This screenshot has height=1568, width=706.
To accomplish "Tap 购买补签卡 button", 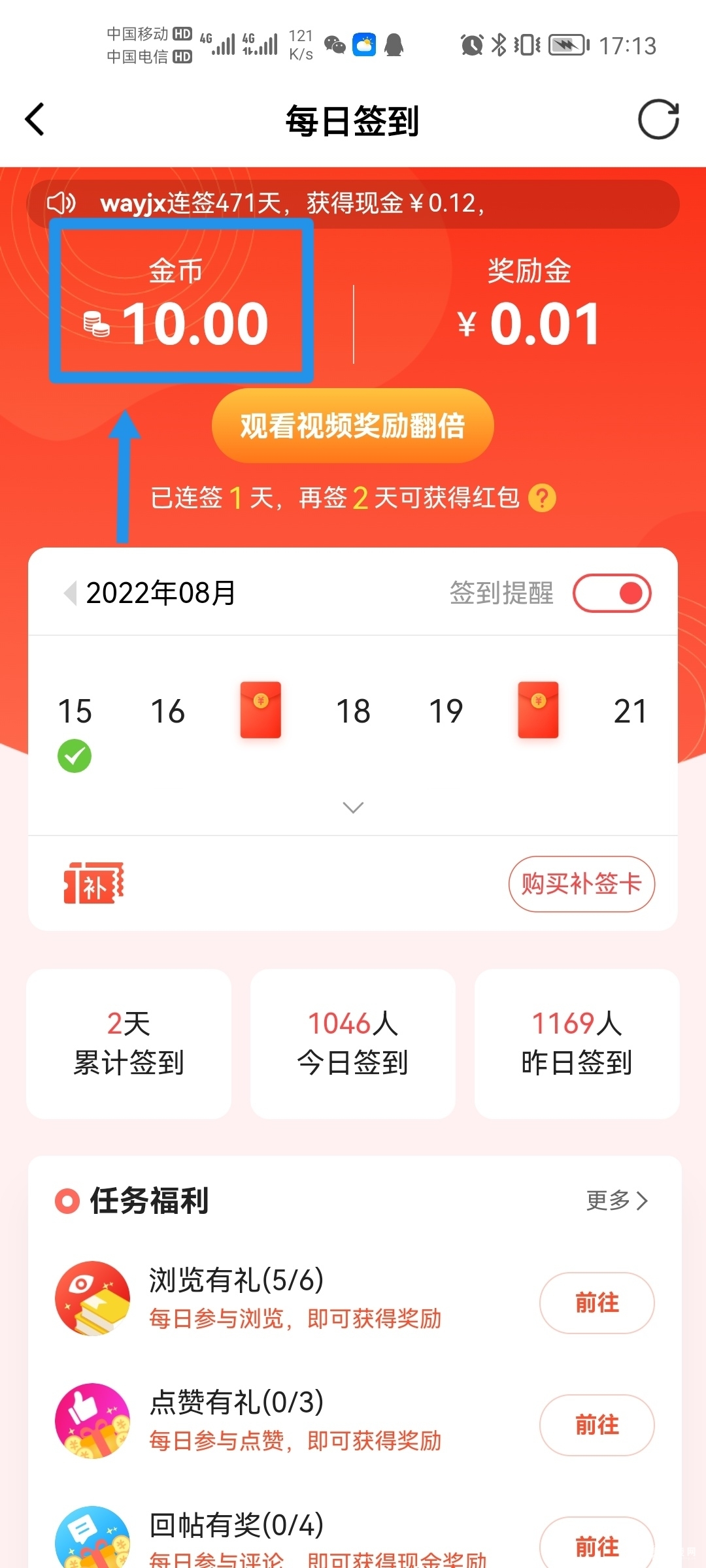I will 581,884.
